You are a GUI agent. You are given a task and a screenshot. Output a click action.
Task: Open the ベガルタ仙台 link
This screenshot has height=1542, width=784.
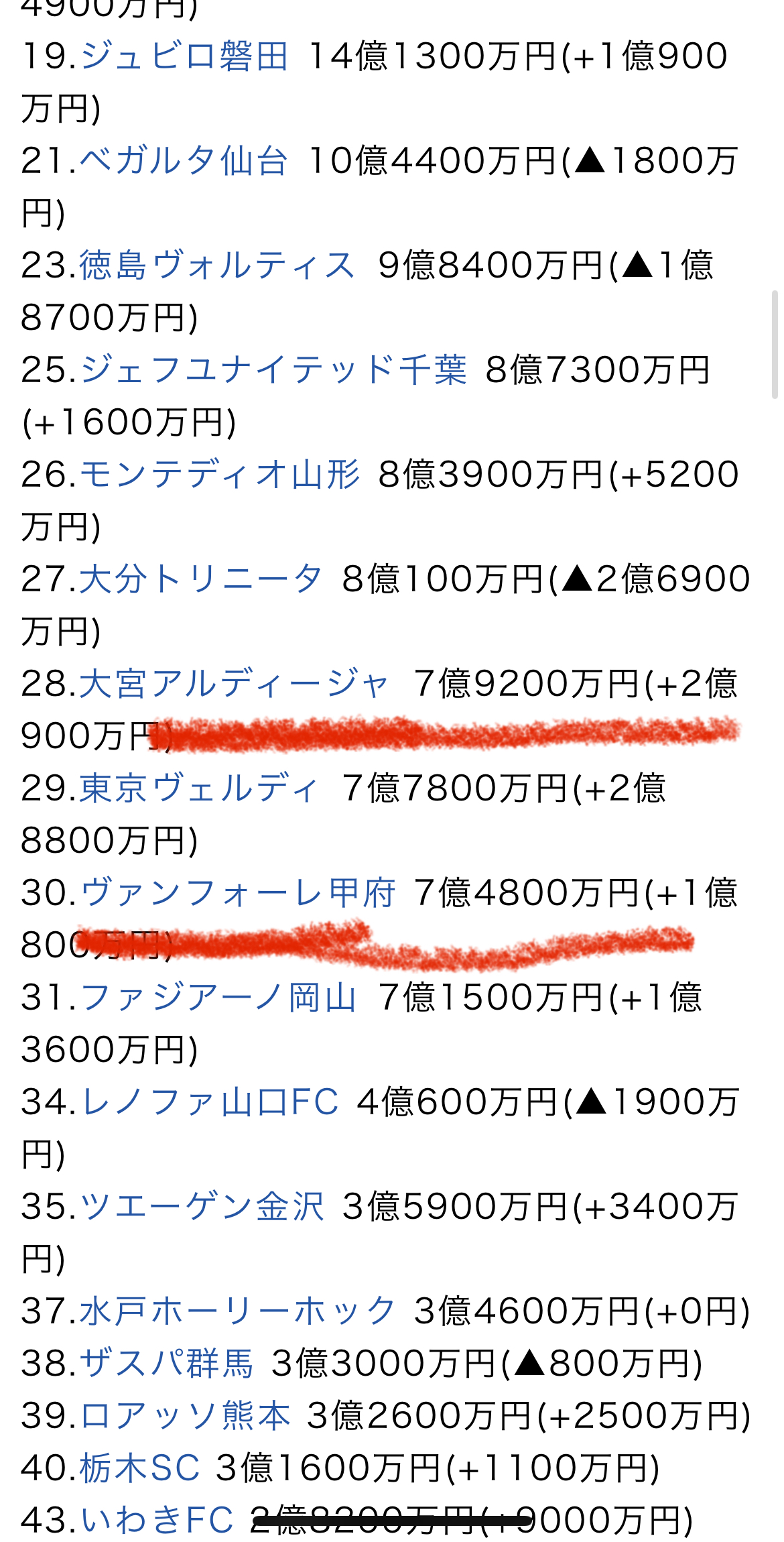pos(184,161)
